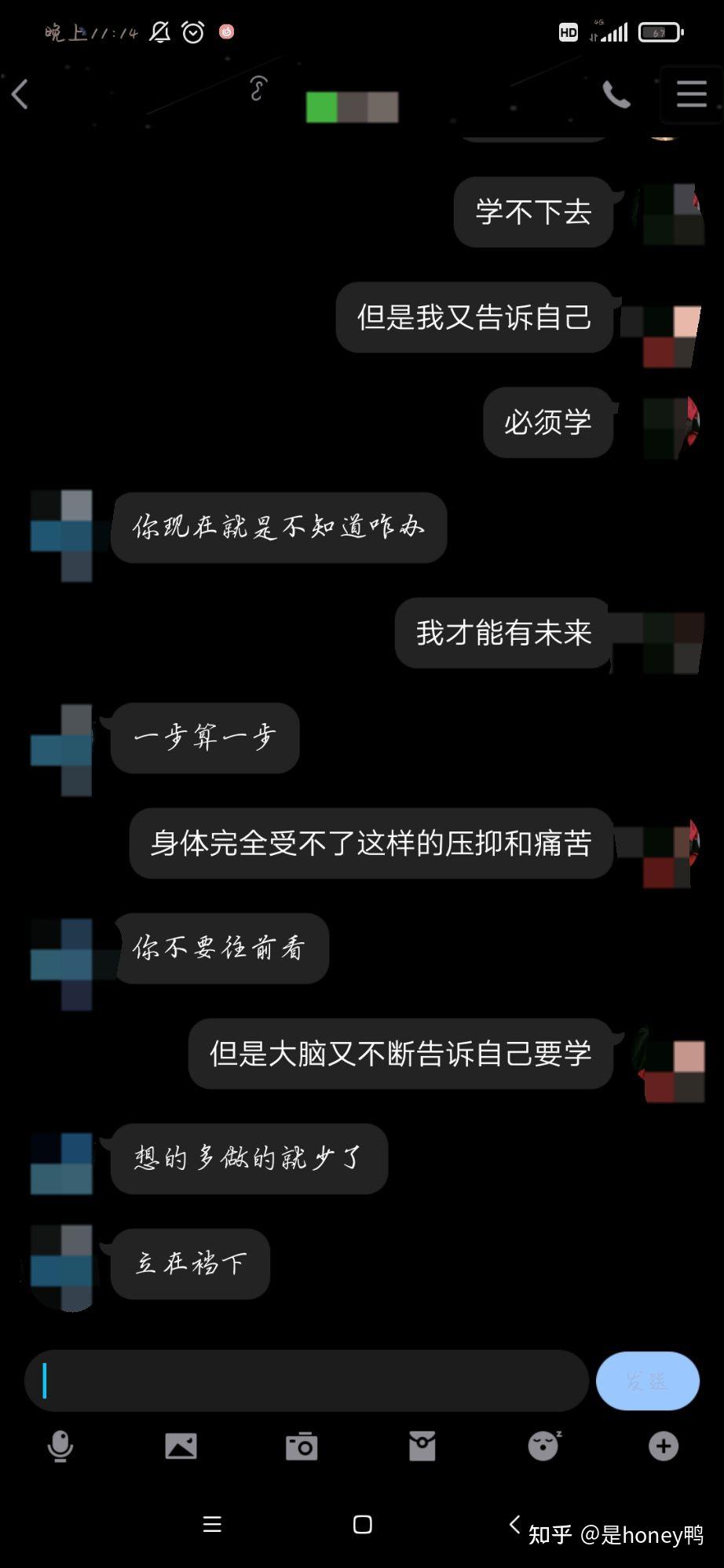
Task: Open more attachment options with the plus icon
Action: (664, 1446)
